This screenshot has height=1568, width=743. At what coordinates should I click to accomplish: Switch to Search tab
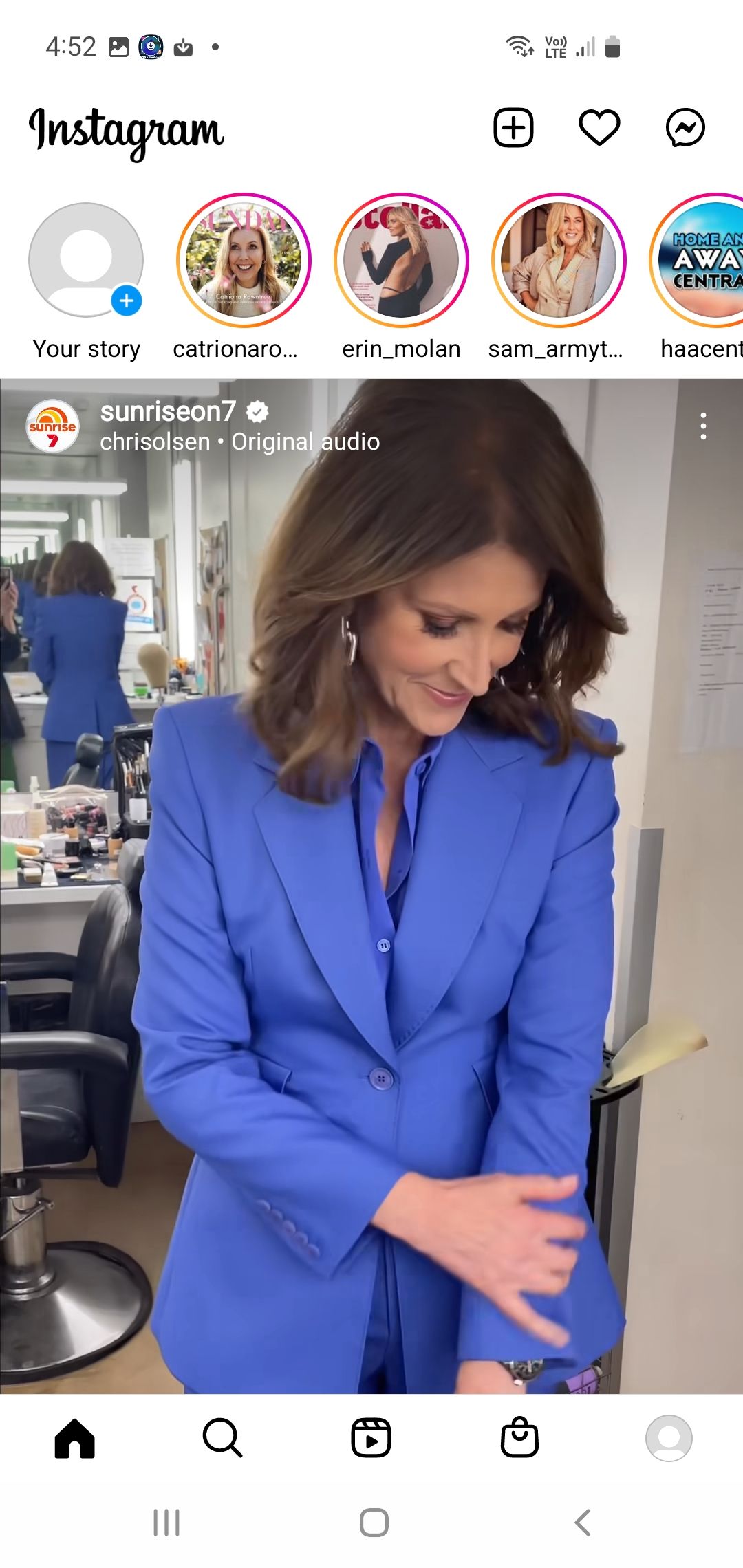tap(222, 1438)
